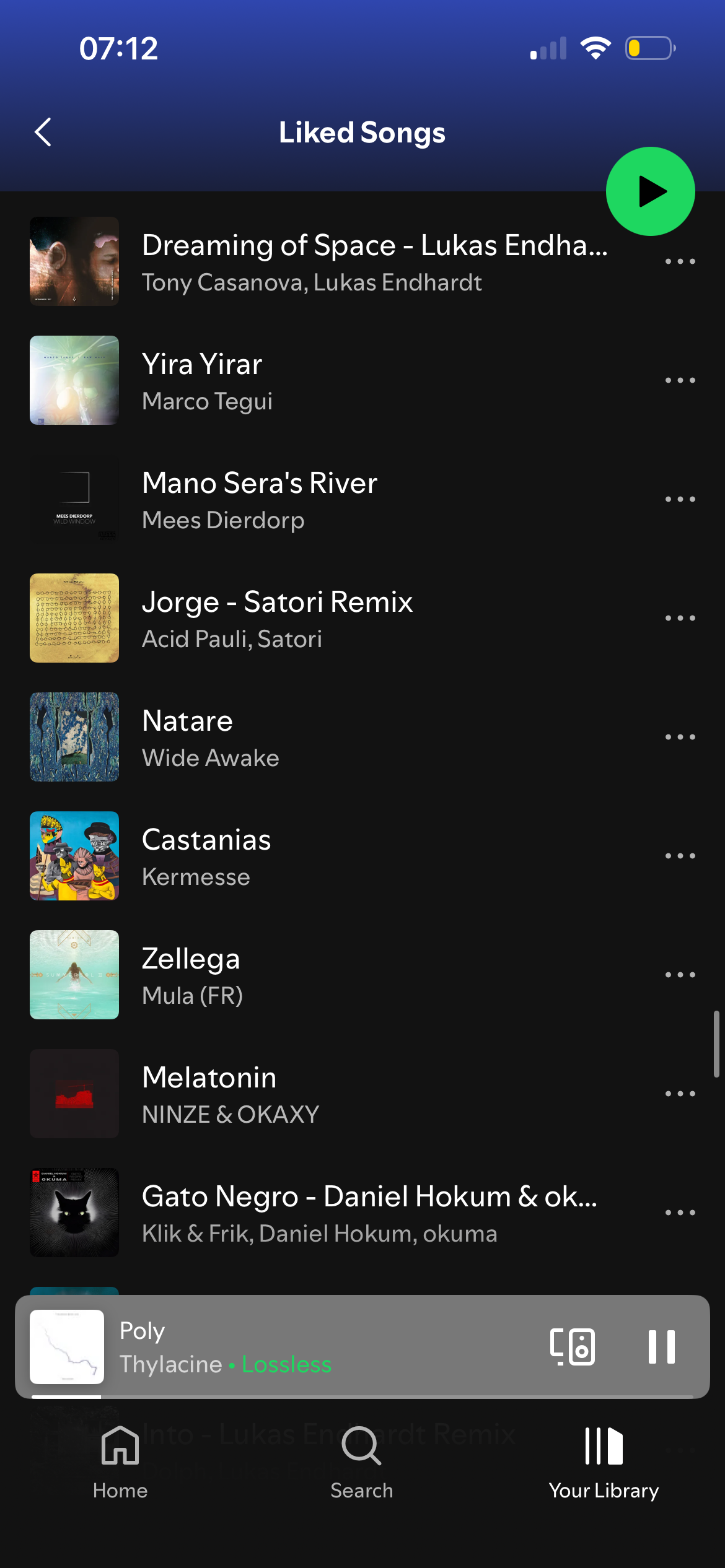Play Zellega by Mula (FR)
This screenshot has height=1568, width=725.
(310, 975)
